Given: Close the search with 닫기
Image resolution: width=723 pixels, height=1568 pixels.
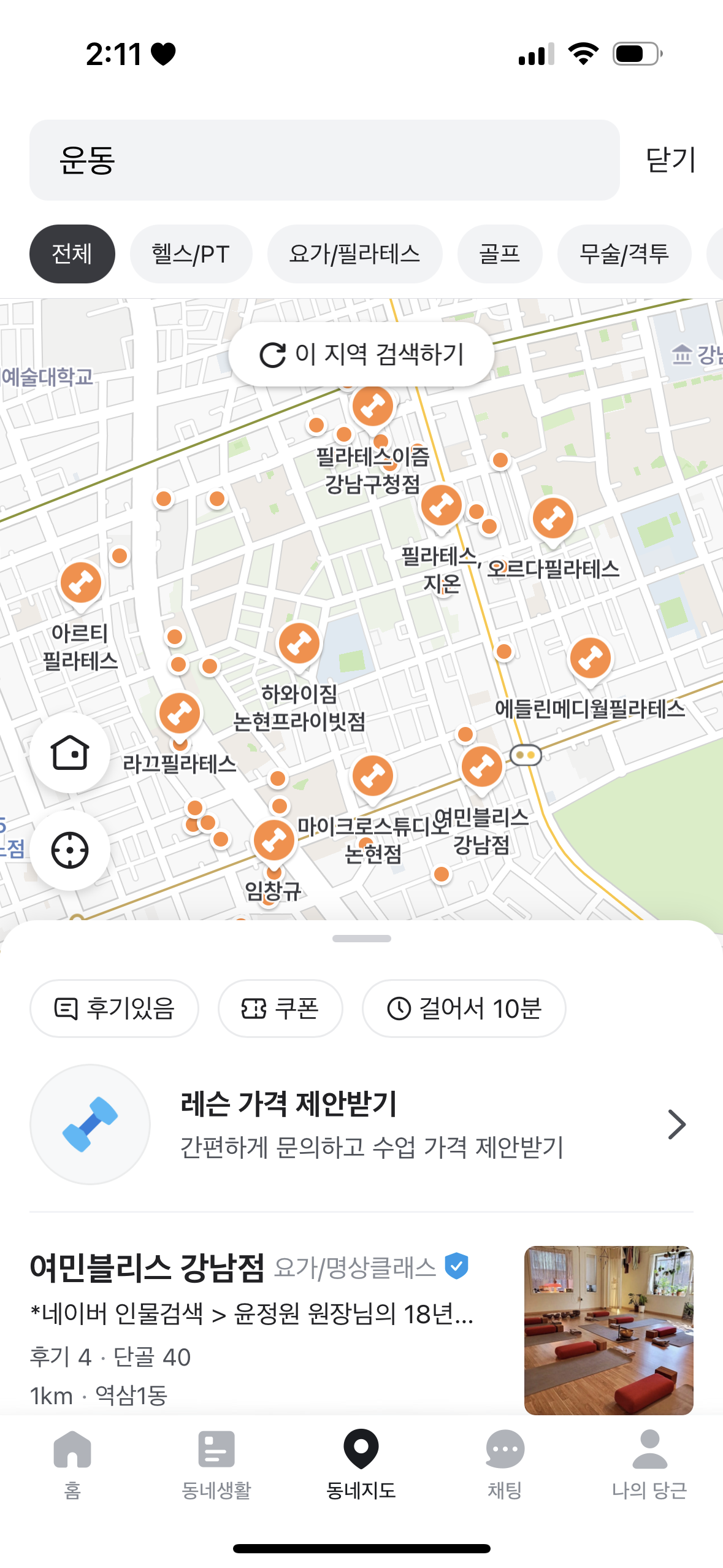Looking at the screenshot, I should coord(671,160).
